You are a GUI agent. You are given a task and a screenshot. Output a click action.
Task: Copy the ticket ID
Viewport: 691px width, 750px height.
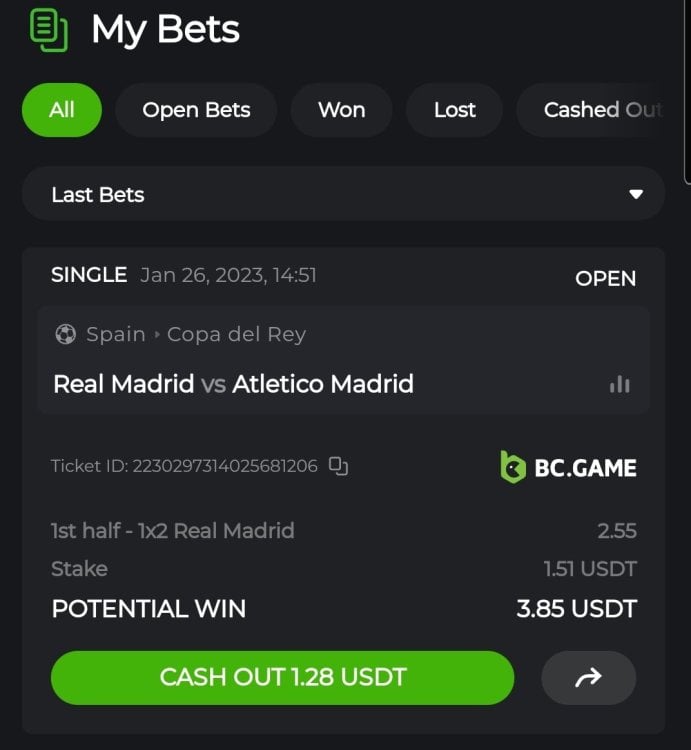coord(339,466)
